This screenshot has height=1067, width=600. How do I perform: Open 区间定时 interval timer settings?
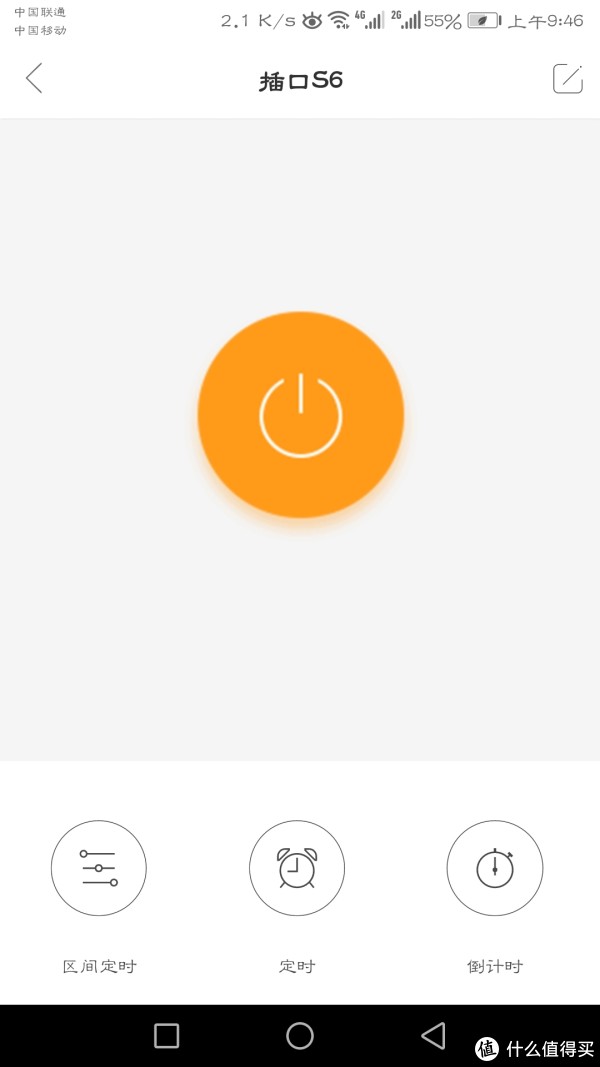(99, 868)
